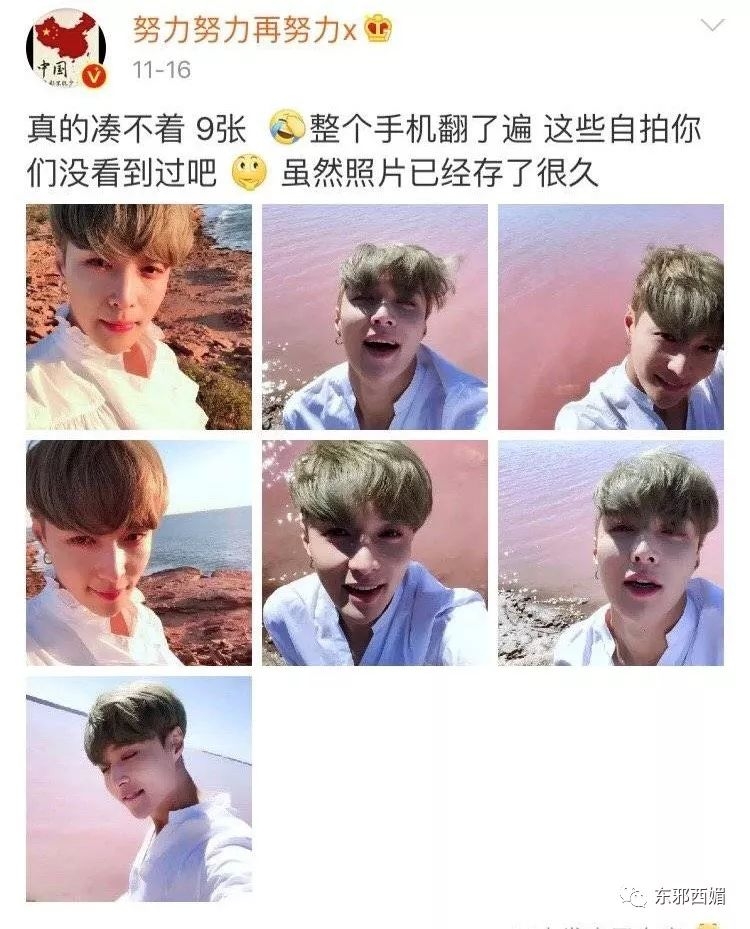The image size is (750, 929).
Task: Open the 努力努力再努力x profile name
Action: click(244, 30)
